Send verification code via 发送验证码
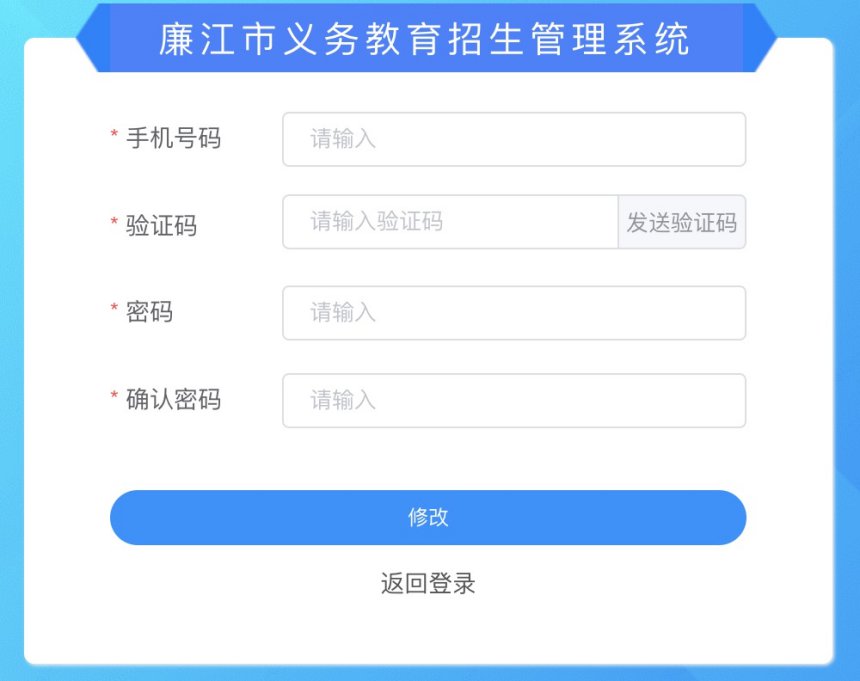This screenshot has height=681, width=860. click(682, 222)
